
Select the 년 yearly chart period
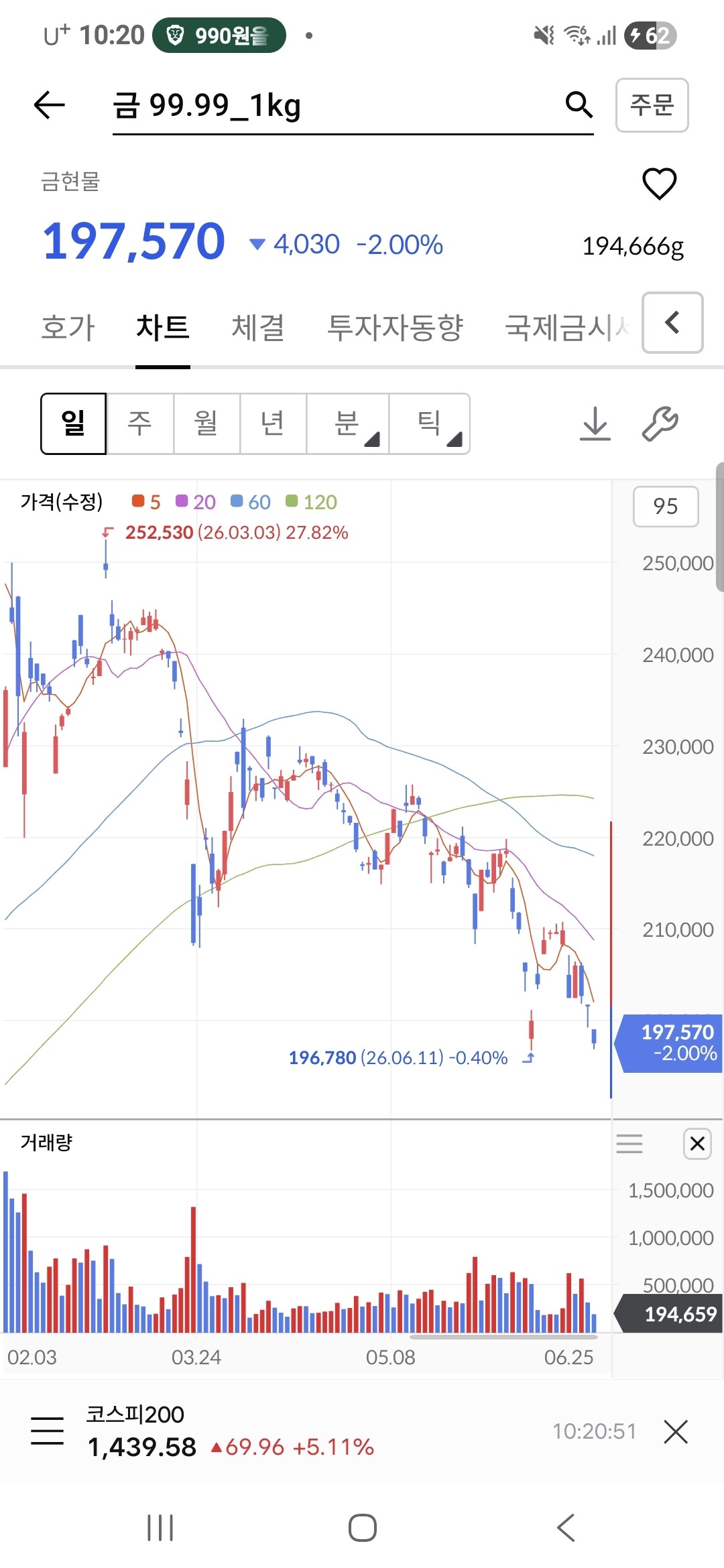point(273,423)
